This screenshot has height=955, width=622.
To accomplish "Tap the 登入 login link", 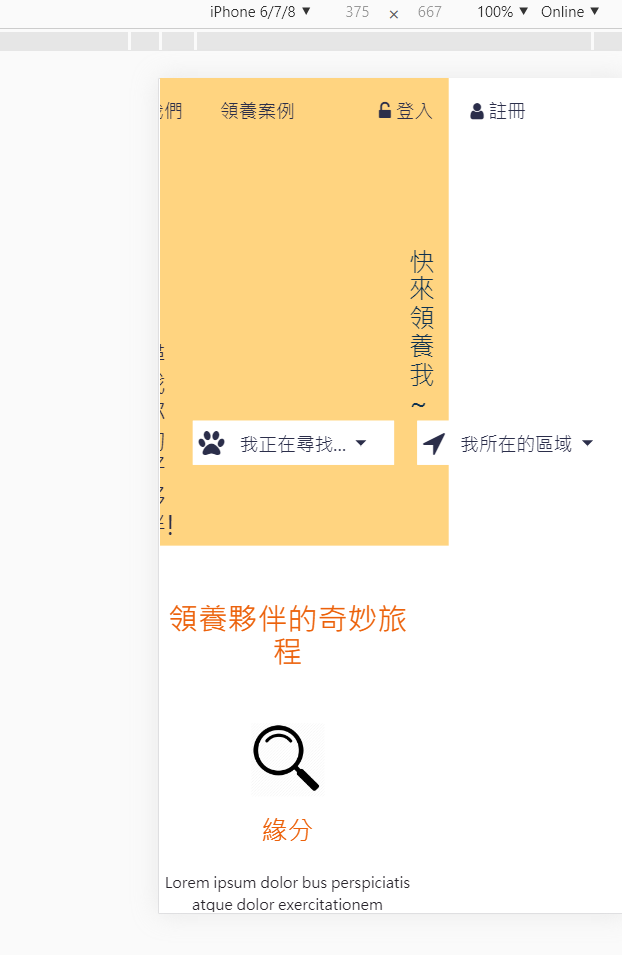I will click(x=406, y=111).
